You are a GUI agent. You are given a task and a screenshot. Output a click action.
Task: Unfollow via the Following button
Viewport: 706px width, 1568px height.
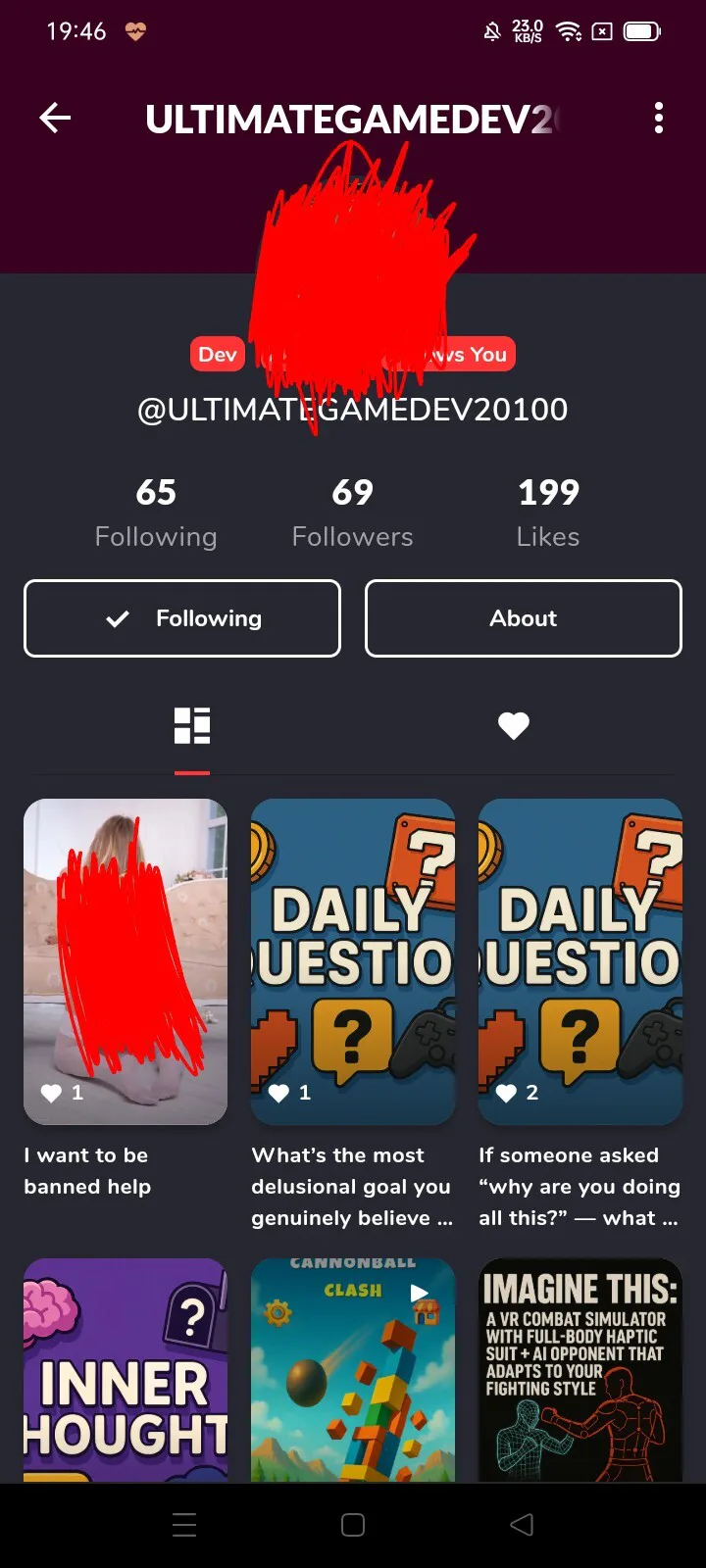[x=182, y=618]
